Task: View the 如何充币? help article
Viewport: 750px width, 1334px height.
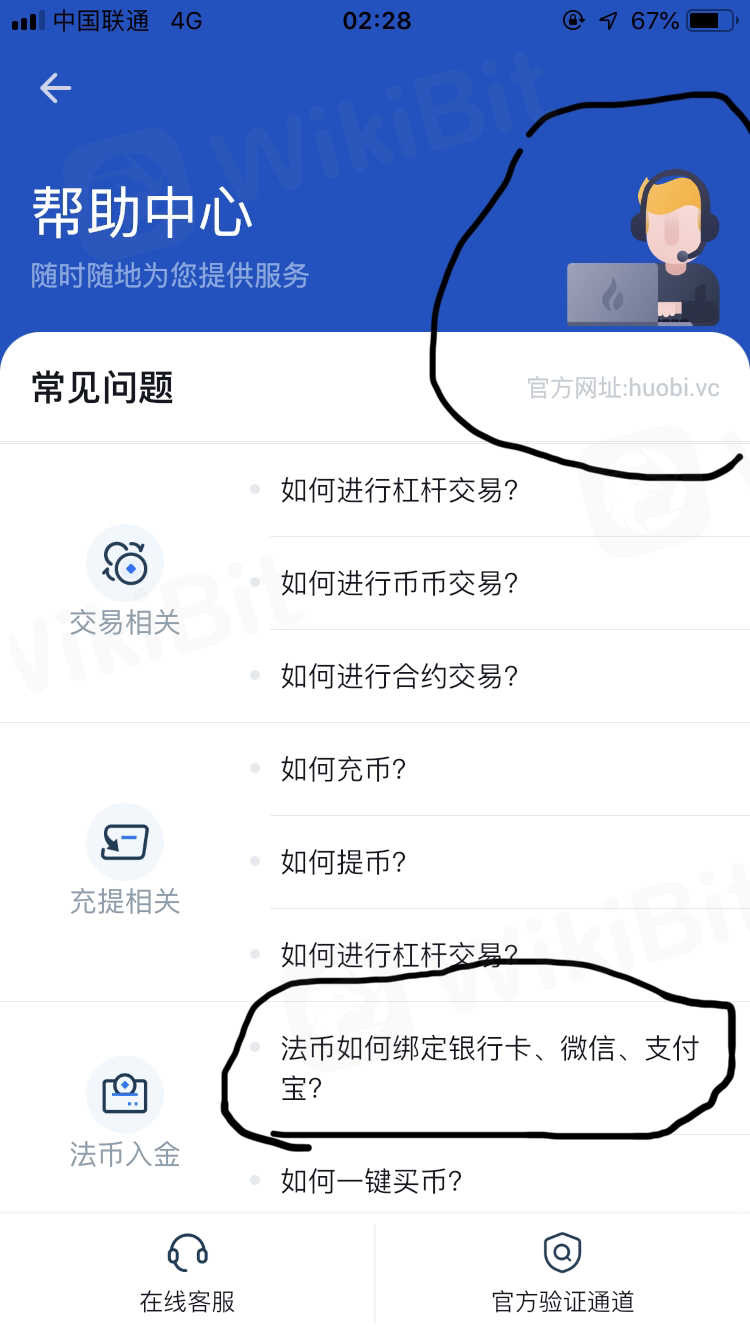Action: [343, 769]
